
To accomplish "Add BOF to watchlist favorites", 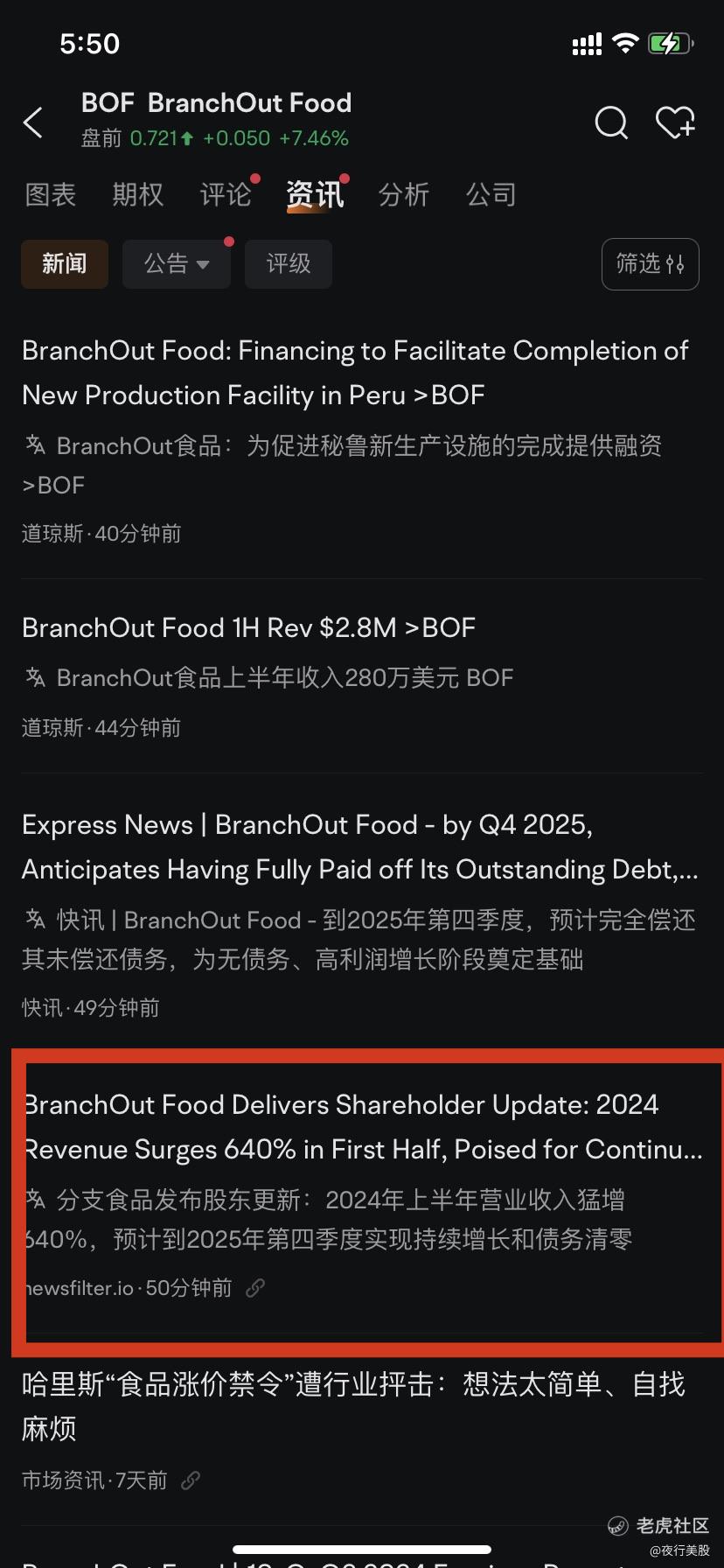I will point(675,122).
